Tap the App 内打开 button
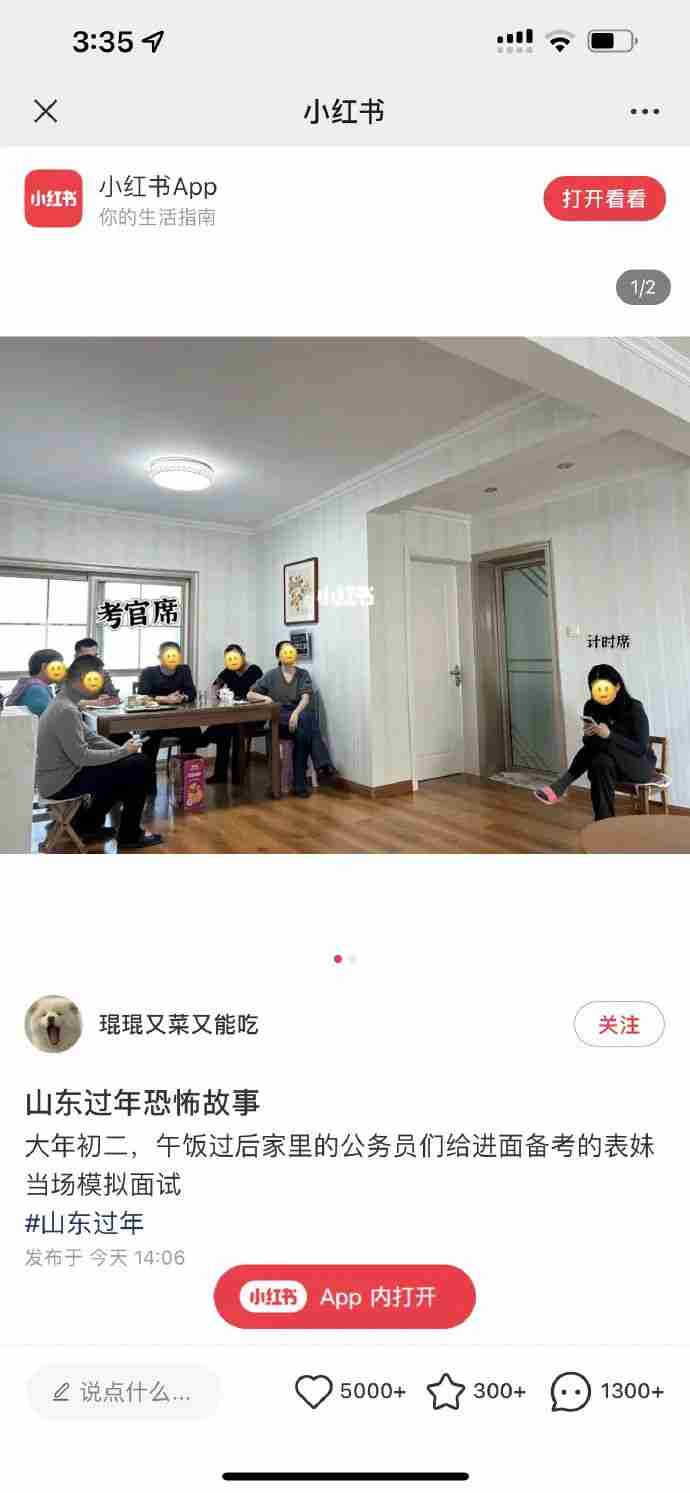 point(345,1297)
